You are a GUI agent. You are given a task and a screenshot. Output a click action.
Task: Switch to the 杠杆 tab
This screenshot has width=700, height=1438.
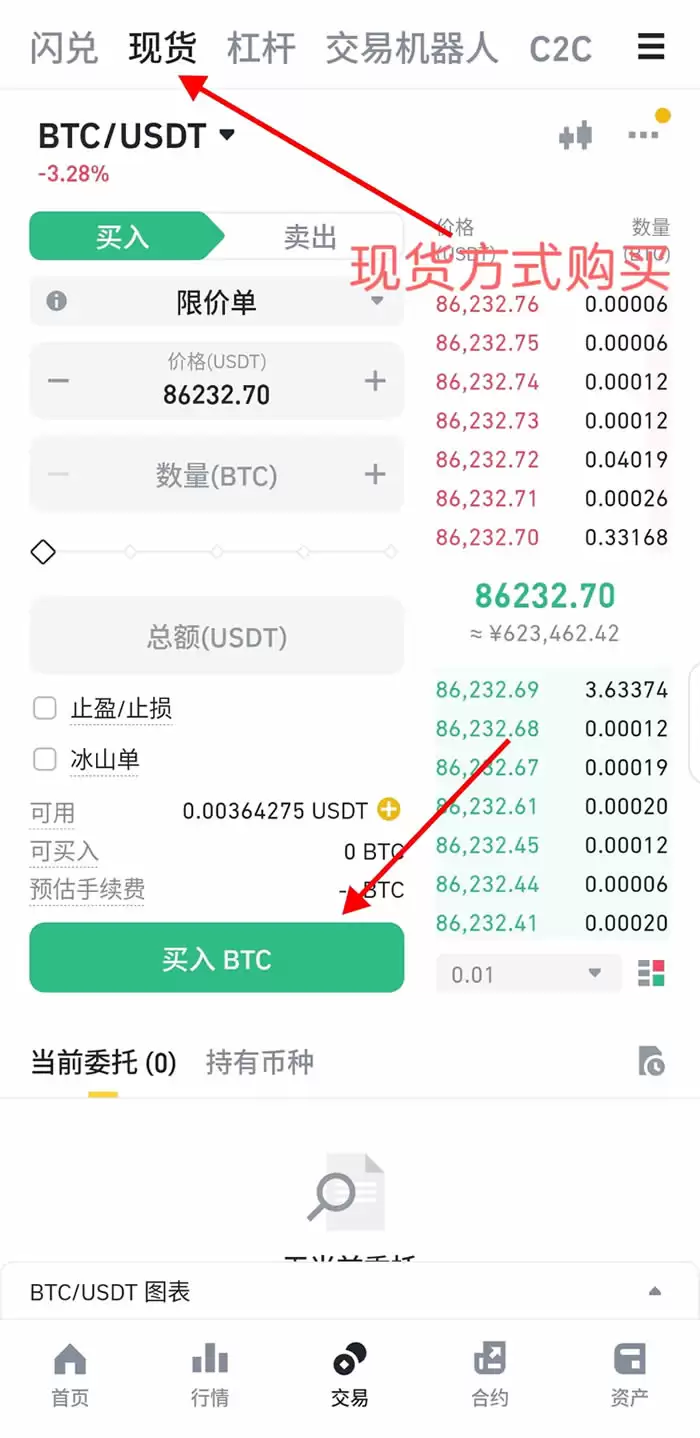point(261,47)
